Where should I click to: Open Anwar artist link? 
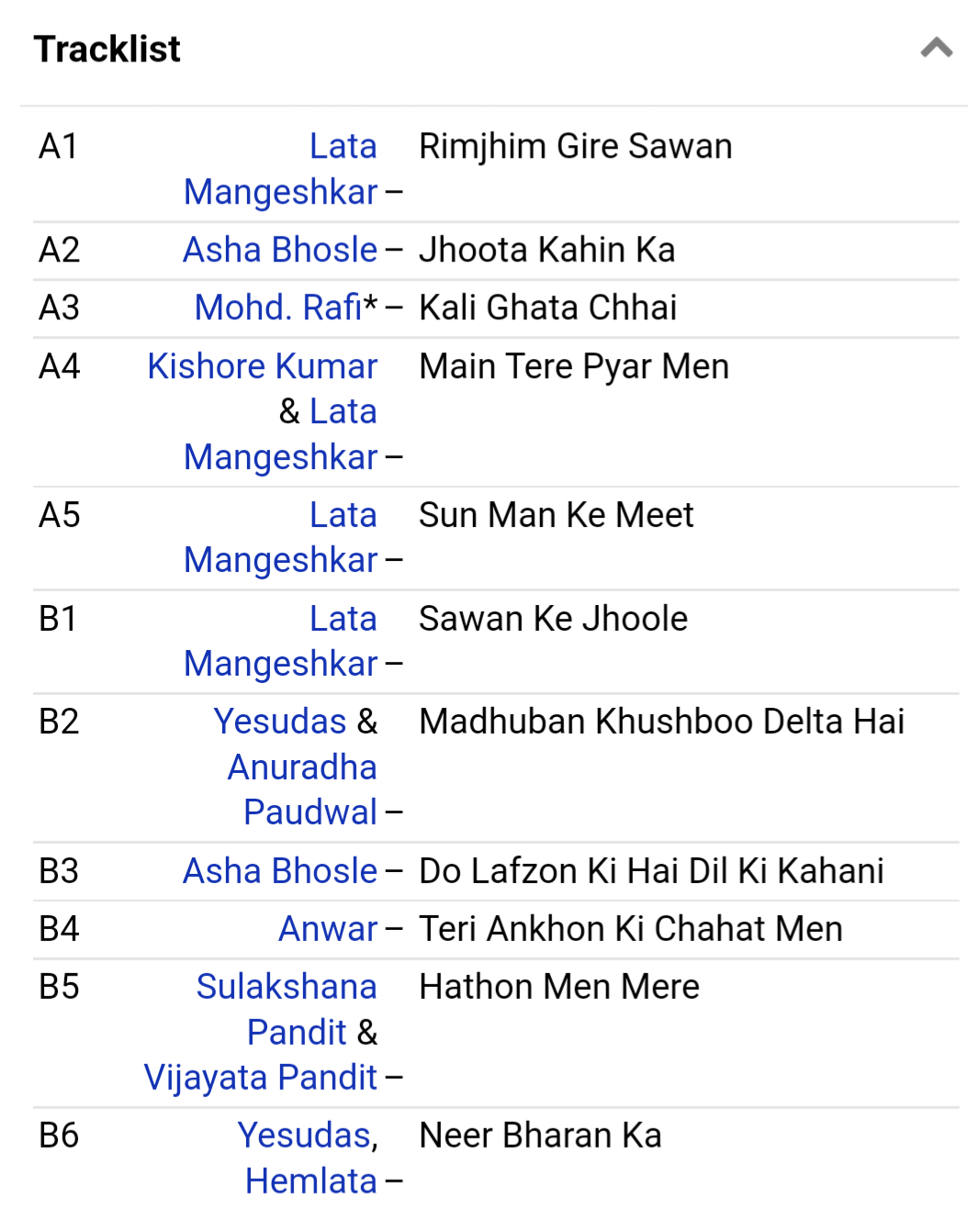point(328,929)
